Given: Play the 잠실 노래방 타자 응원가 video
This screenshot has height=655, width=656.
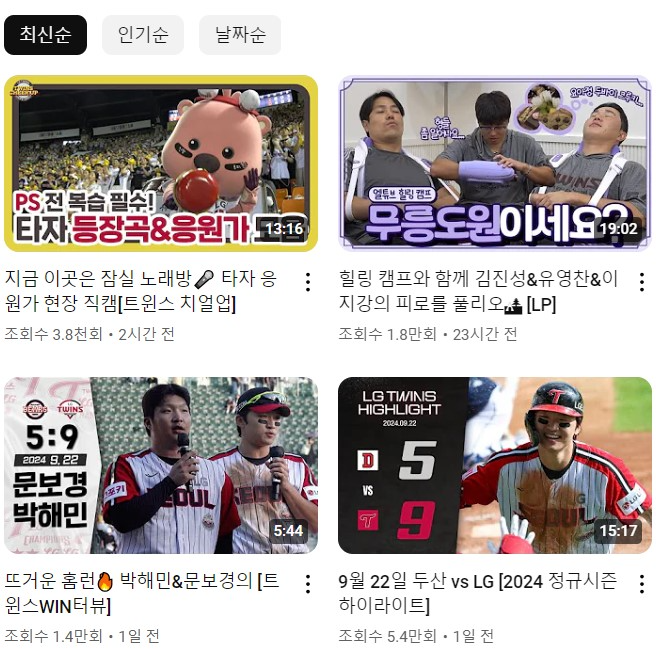Looking at the screenshot, I should click(161, 163).
